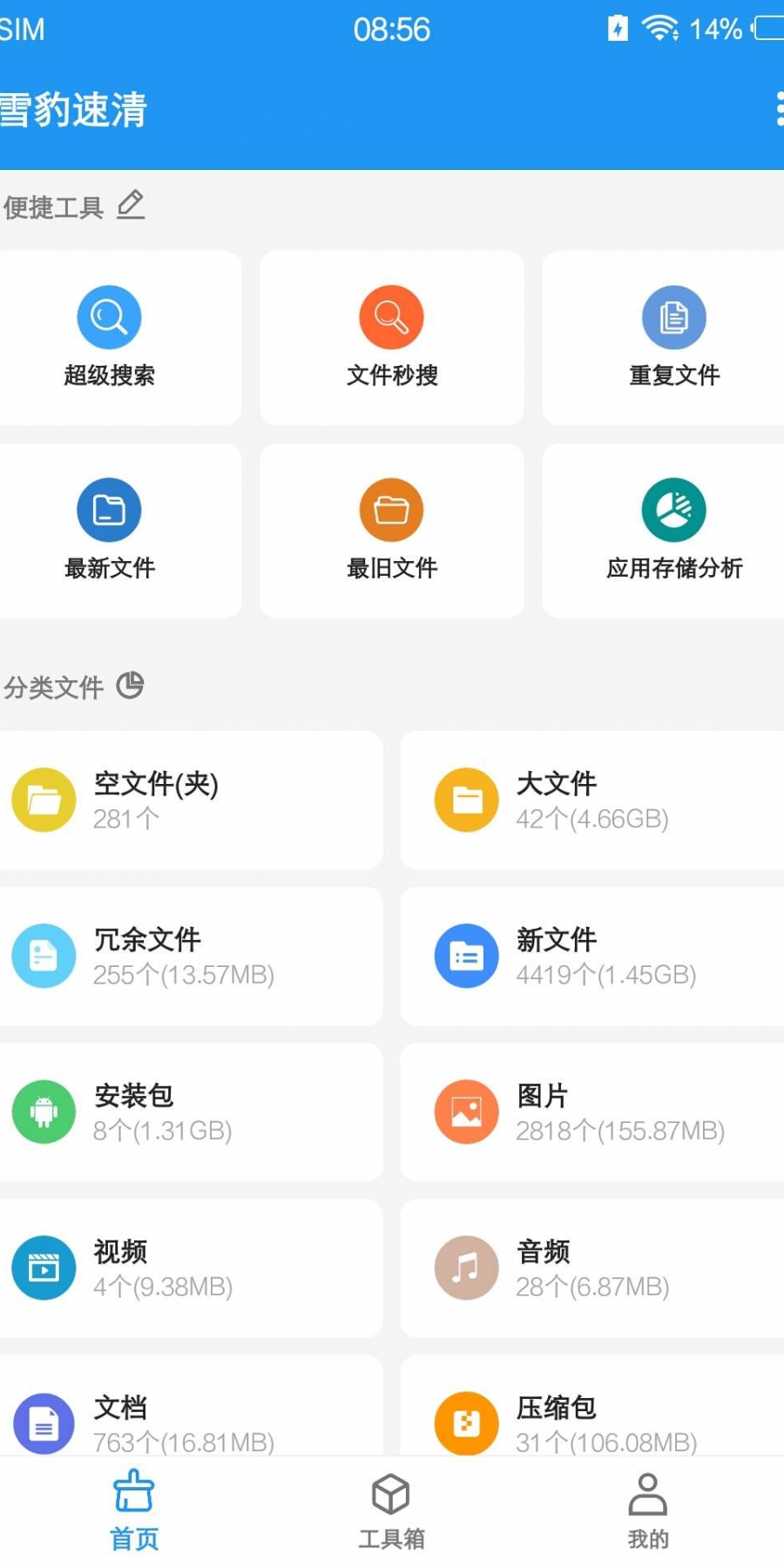View the 281 empty folders in 空文件(夹)
Screen dimensions: 784x1568
tap(192, 800)
